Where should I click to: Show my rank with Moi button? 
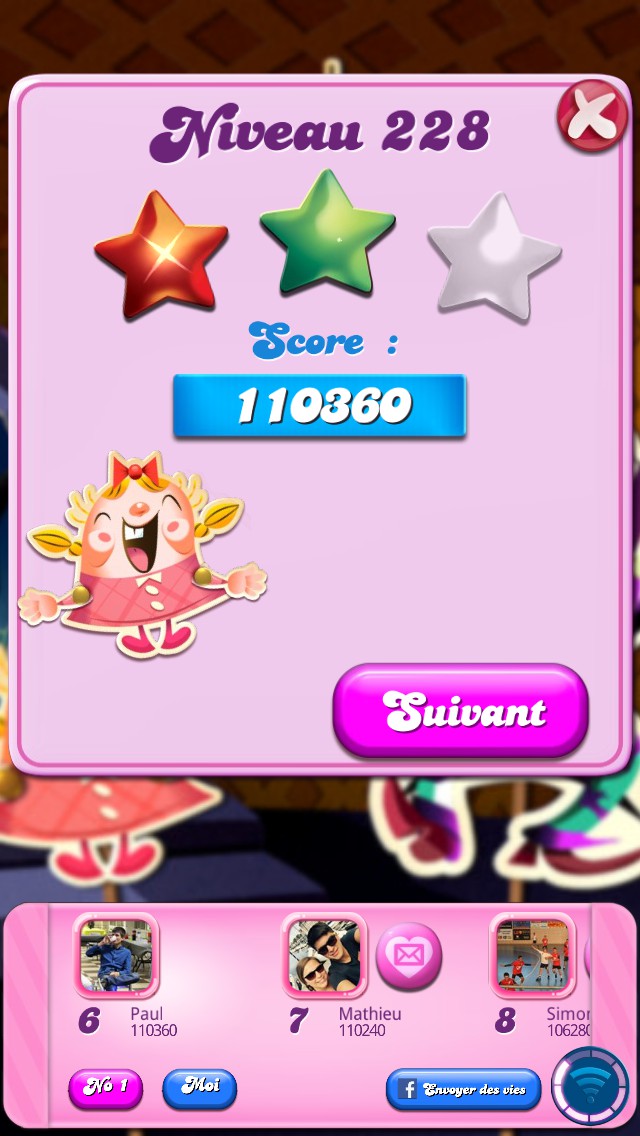point(199,1087)
